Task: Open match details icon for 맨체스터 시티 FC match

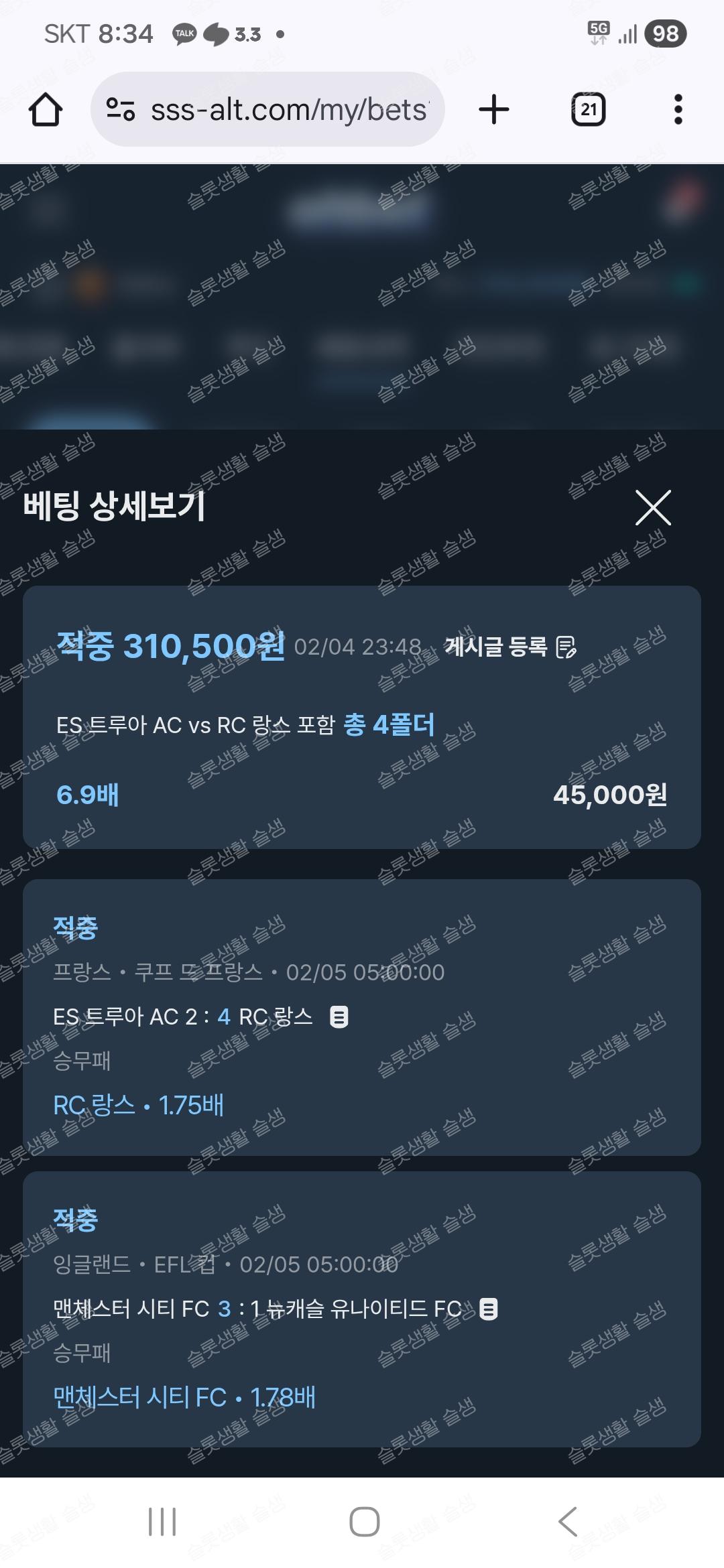Action: point(489,1309)
